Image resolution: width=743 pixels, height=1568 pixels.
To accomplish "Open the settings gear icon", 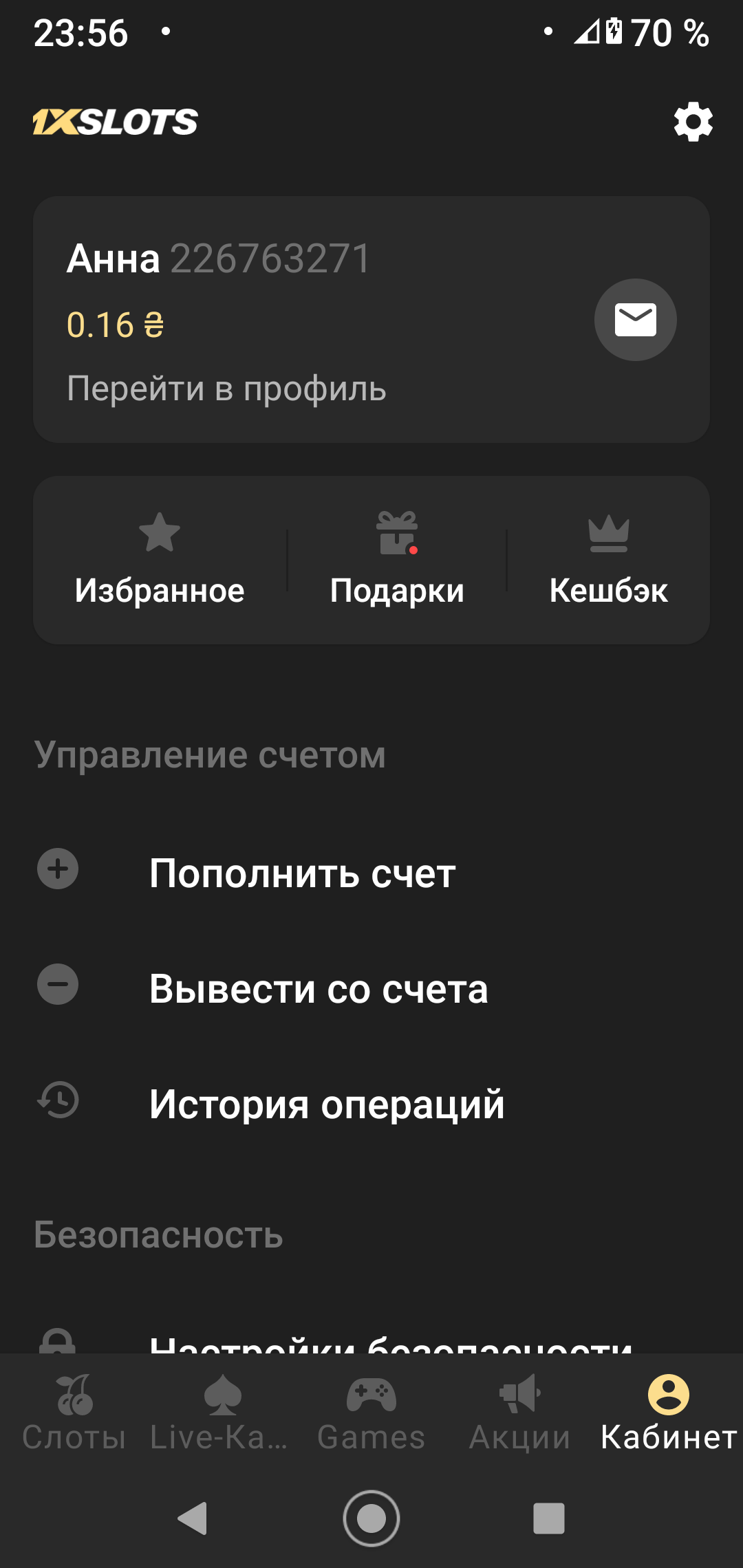I will click(x=693, y=122).
